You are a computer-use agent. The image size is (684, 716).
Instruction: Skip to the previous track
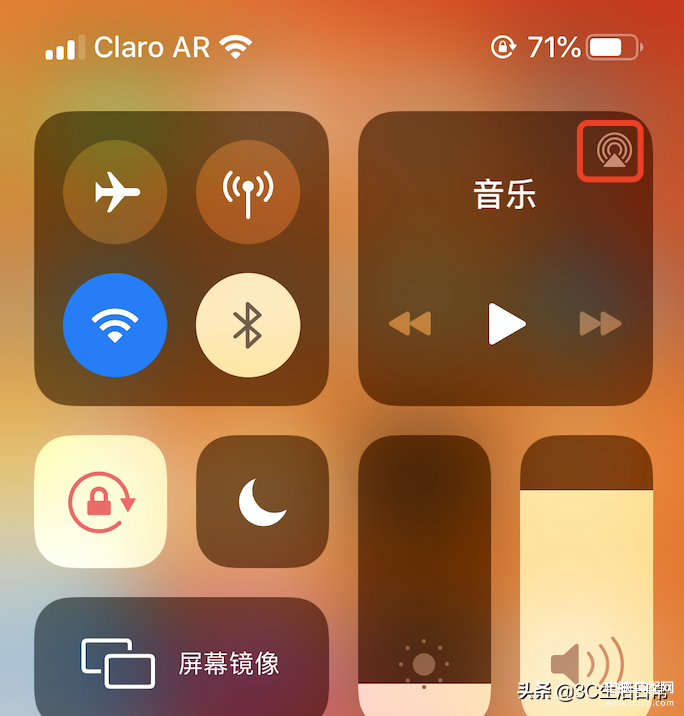click(x=409, y=324)
